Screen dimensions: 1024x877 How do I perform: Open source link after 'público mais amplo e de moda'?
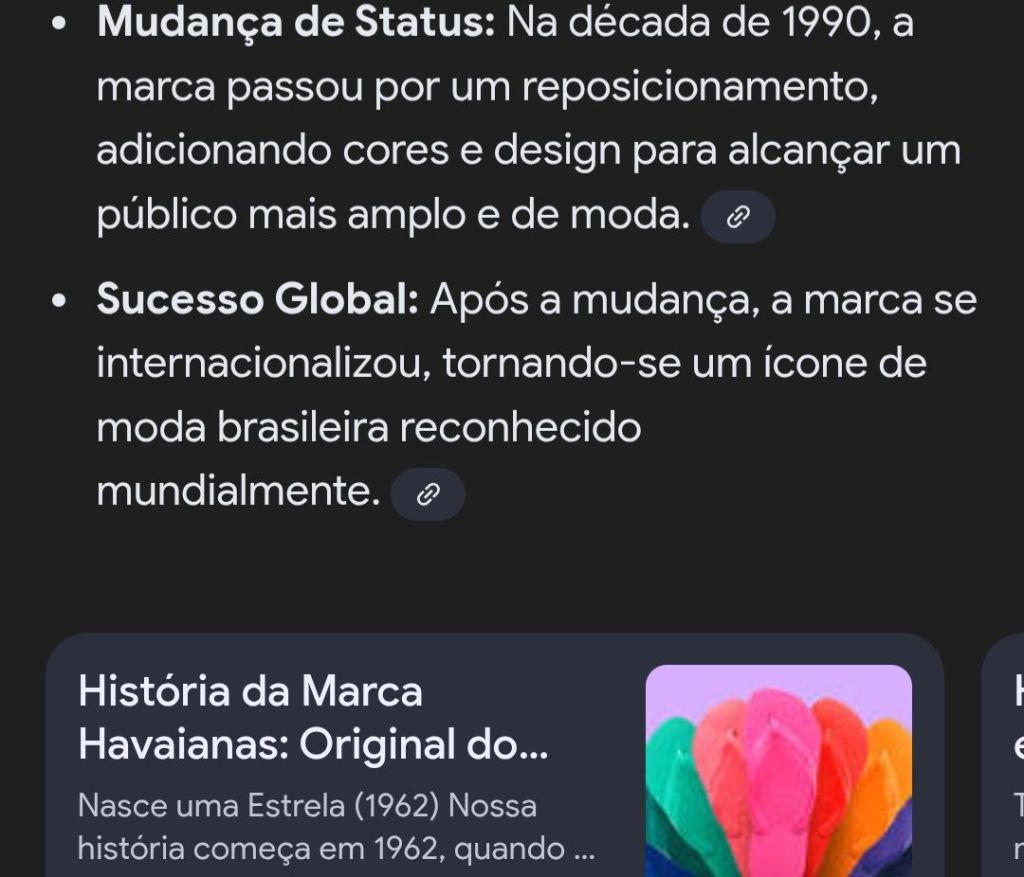point(738,217)
